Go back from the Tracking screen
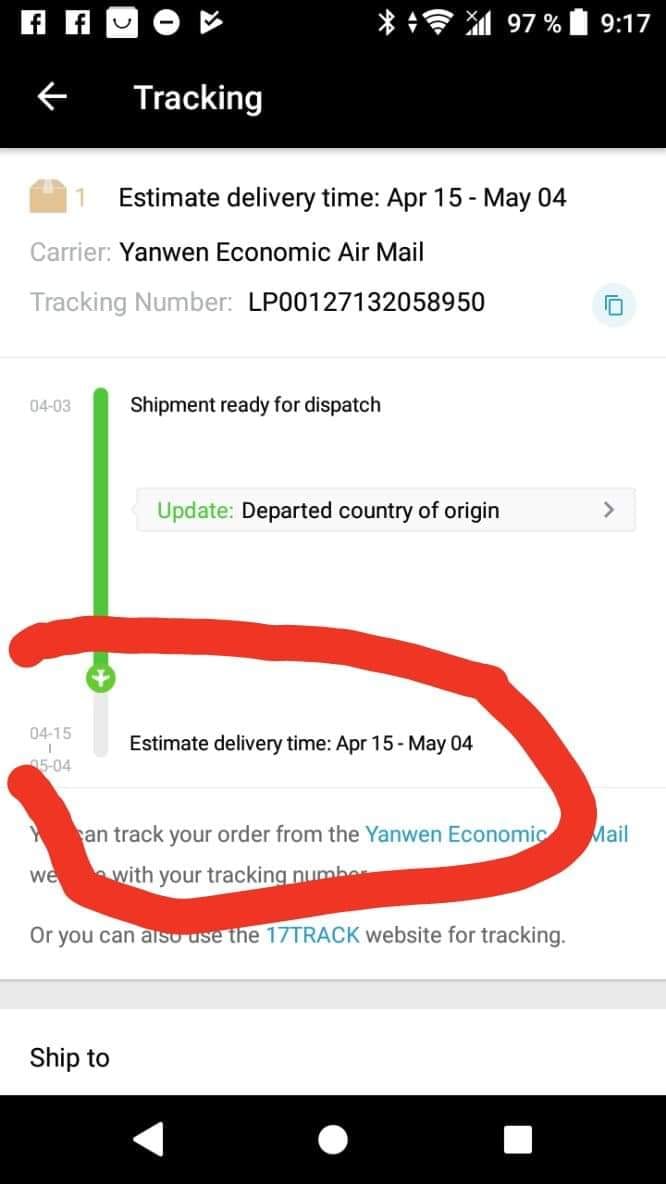 click(52, 97)
